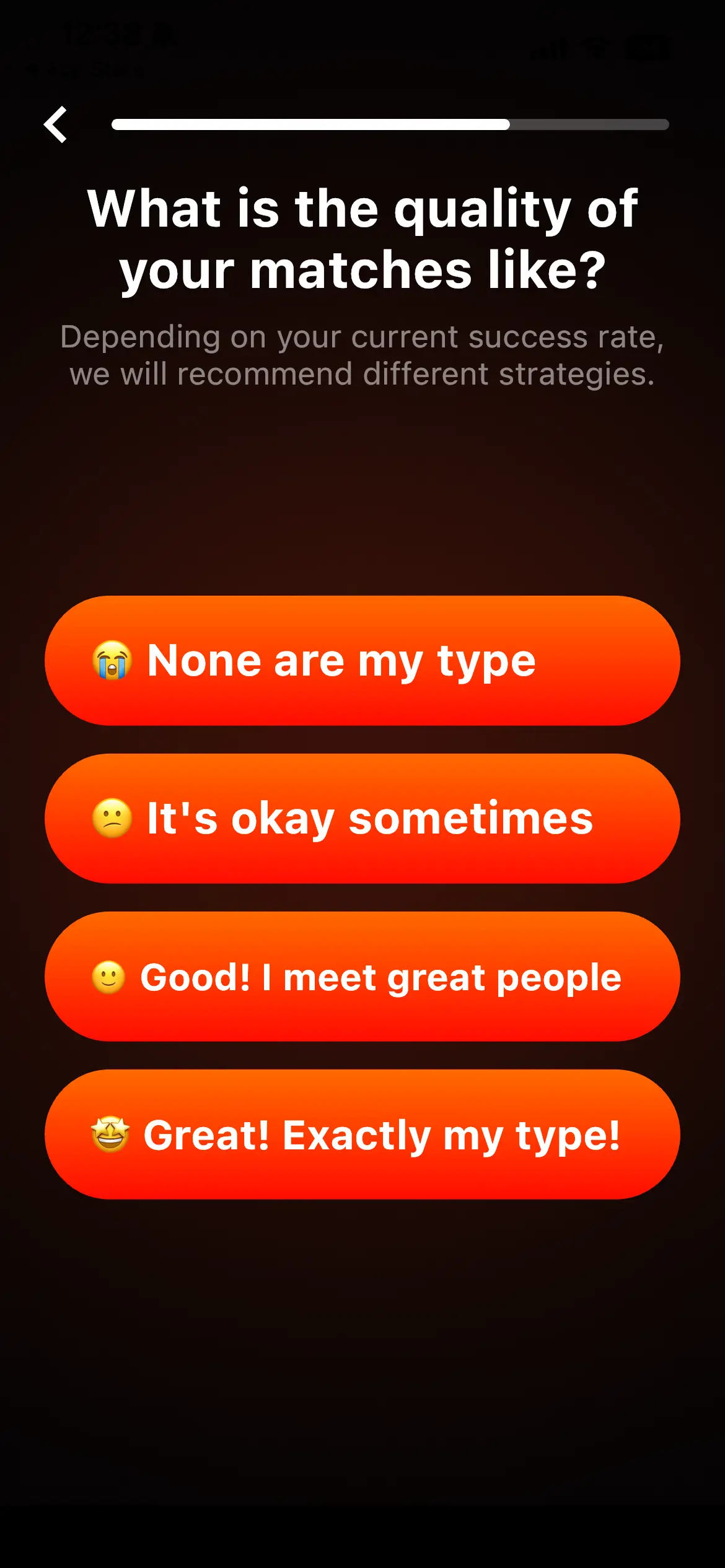Select 'None are my type'

362,661
